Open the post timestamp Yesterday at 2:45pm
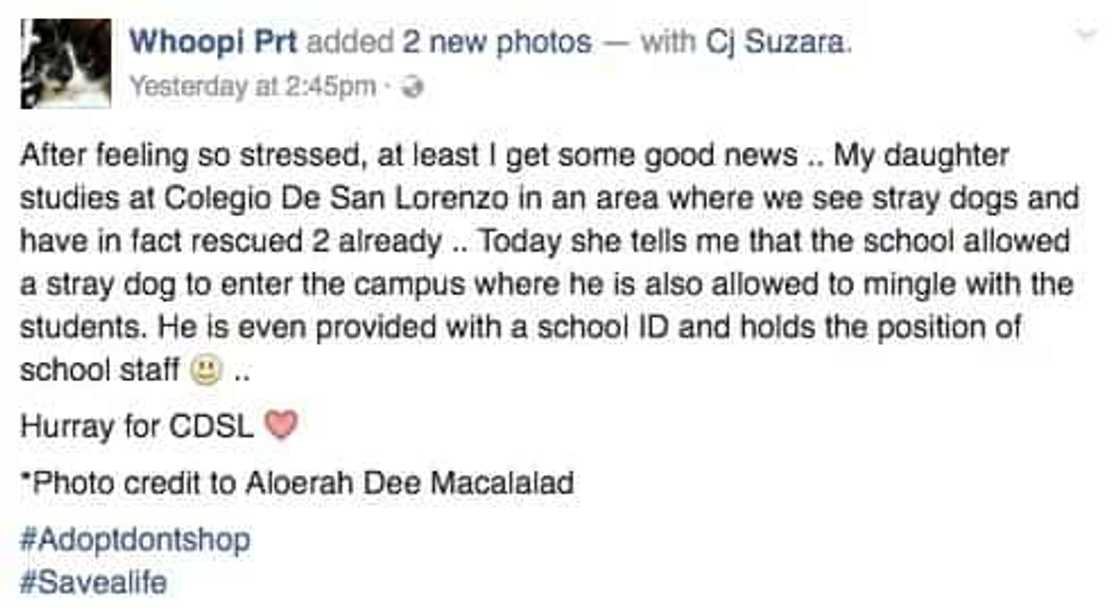Screen dimensions: 1120x609 (252, 87)
